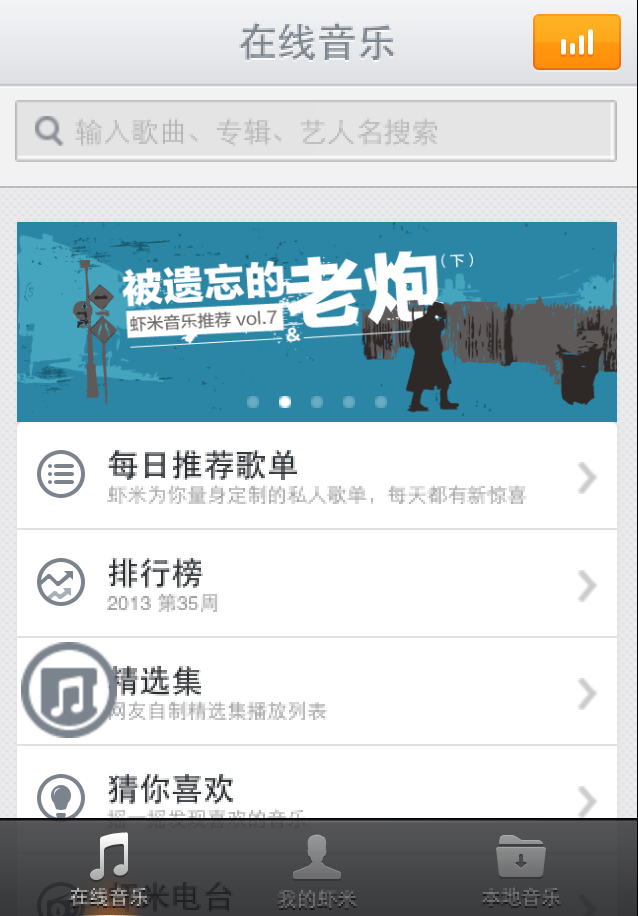Open the orange now-playing button
Screen dimensions: 638x916
577,42
